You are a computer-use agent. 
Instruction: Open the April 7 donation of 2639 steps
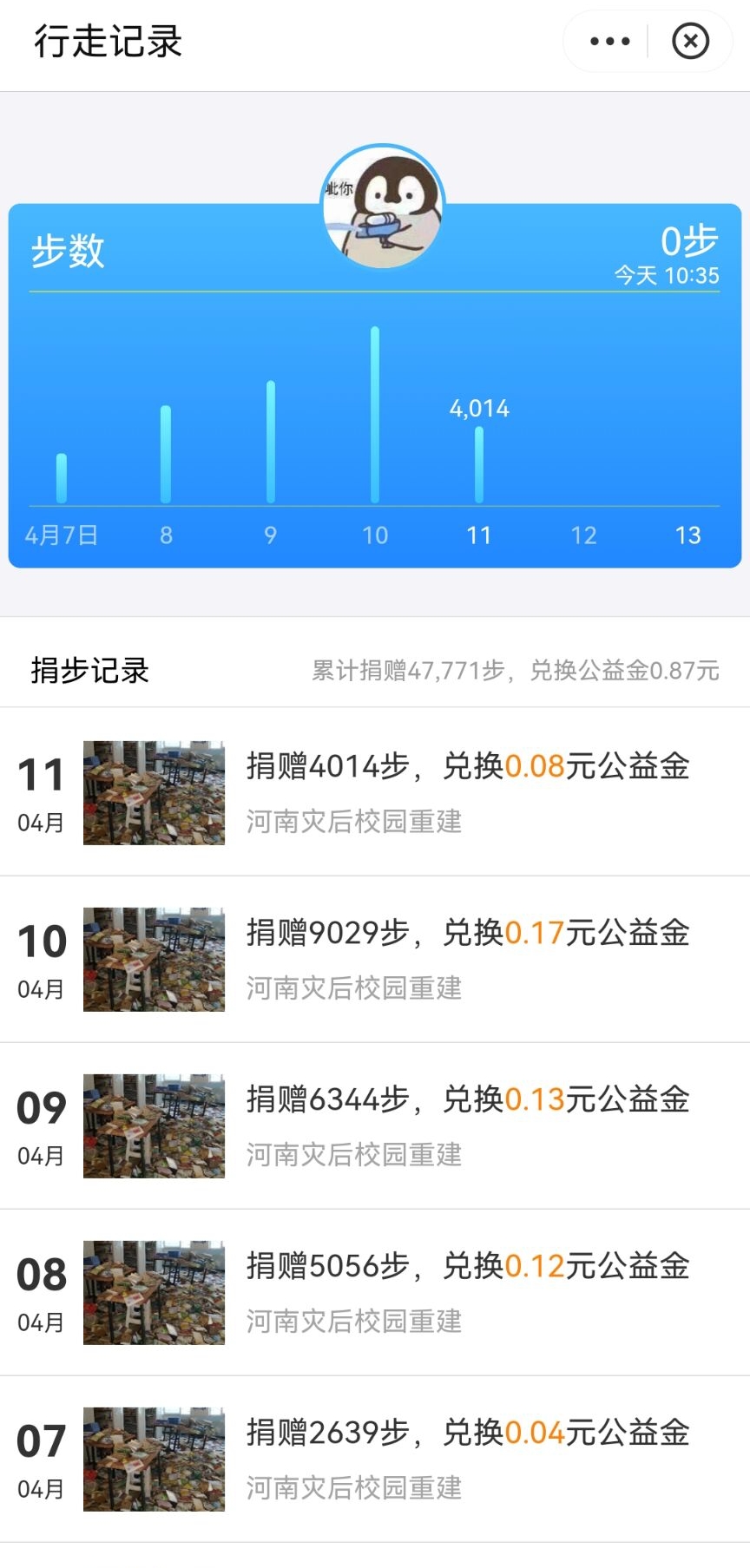(x=375, y=1459)
